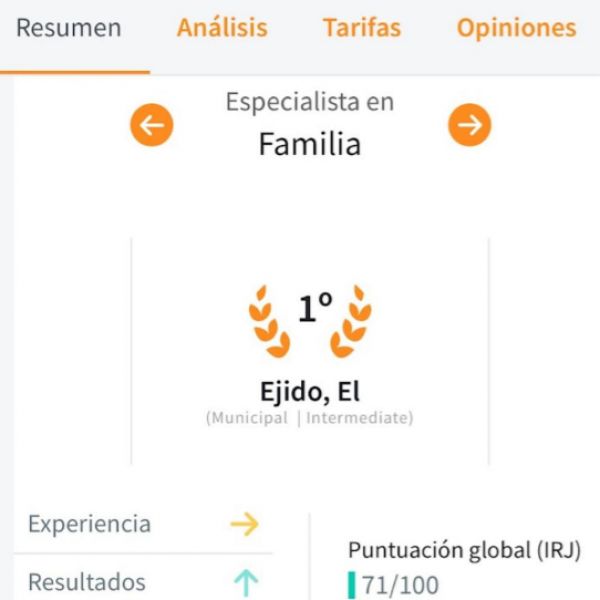Viewport: 600px width, 600px height.
Task: Switch to the Análisis tab
Action: [x=222, y=28]
